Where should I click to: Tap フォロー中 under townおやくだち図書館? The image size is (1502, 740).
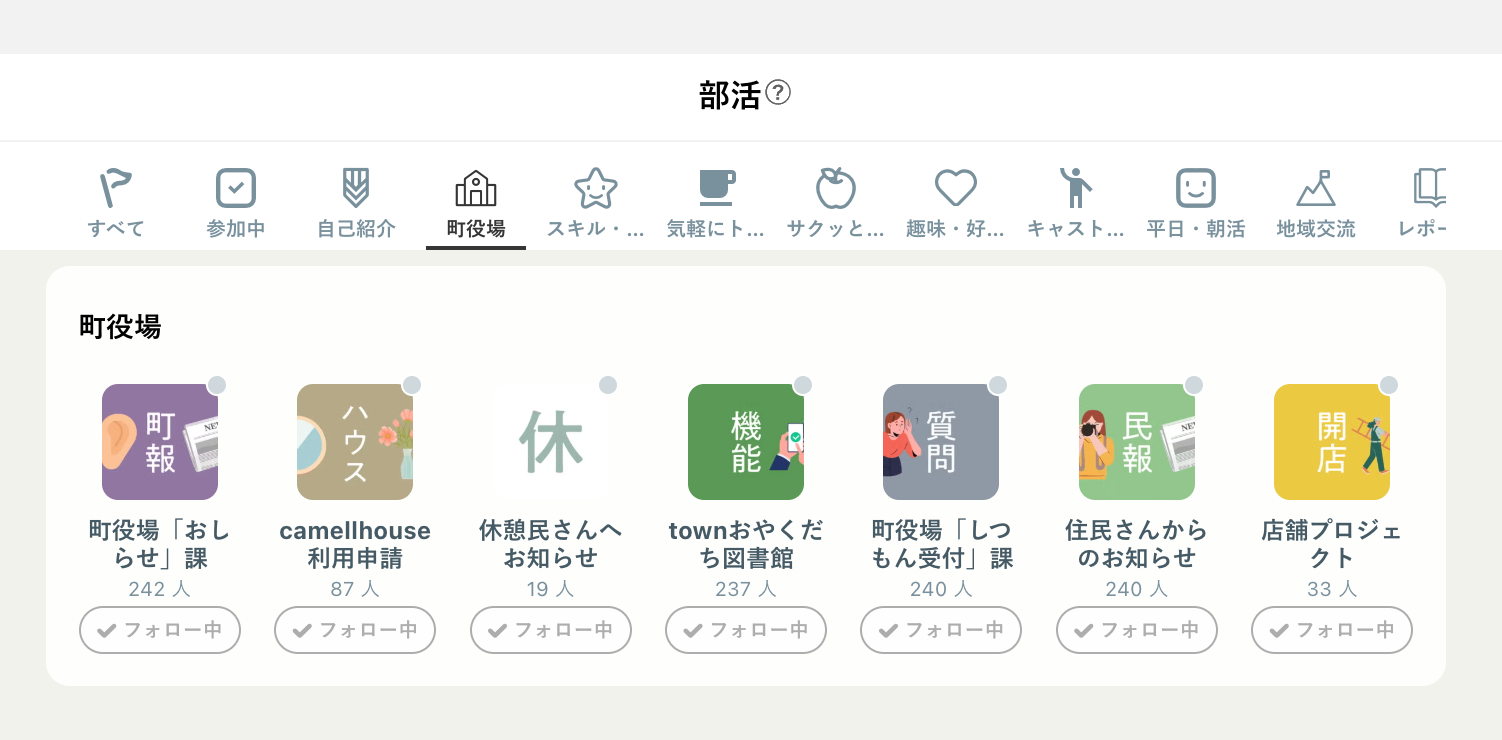point(746,630)
